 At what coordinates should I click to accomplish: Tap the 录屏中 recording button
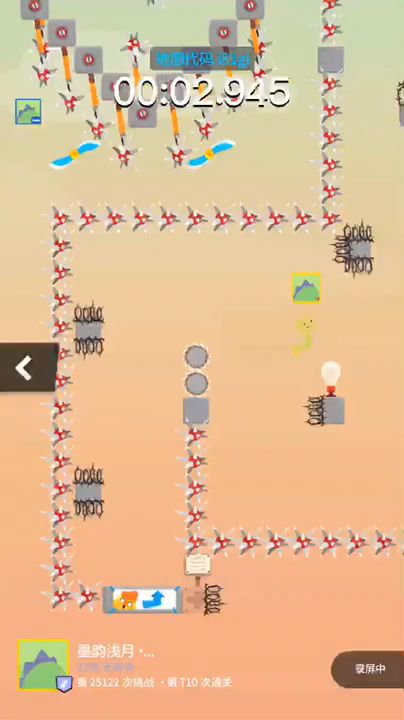369,669
